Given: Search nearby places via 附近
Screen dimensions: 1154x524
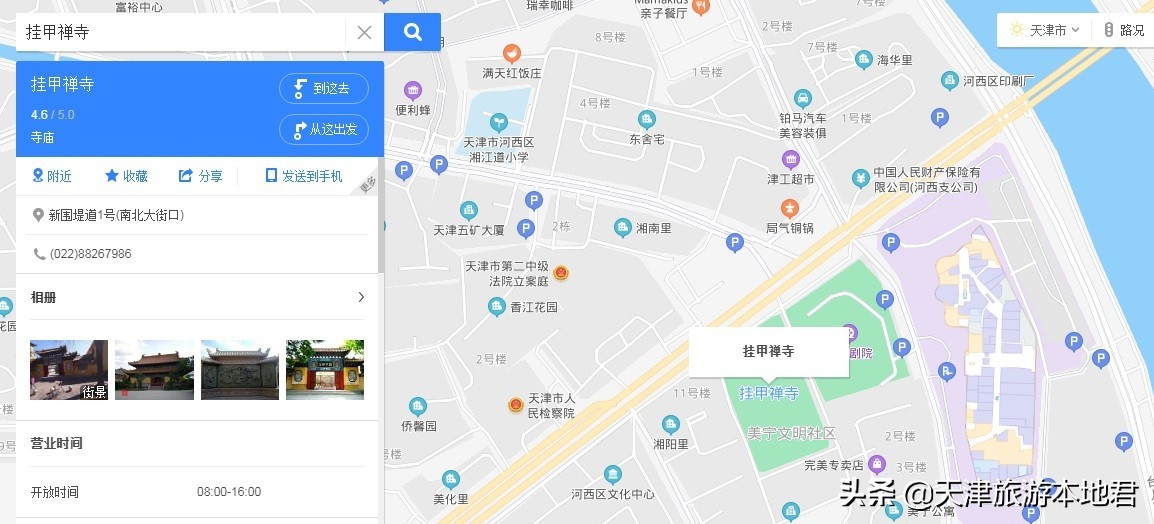Looking at the screenshot, I should tap(52, 176).
